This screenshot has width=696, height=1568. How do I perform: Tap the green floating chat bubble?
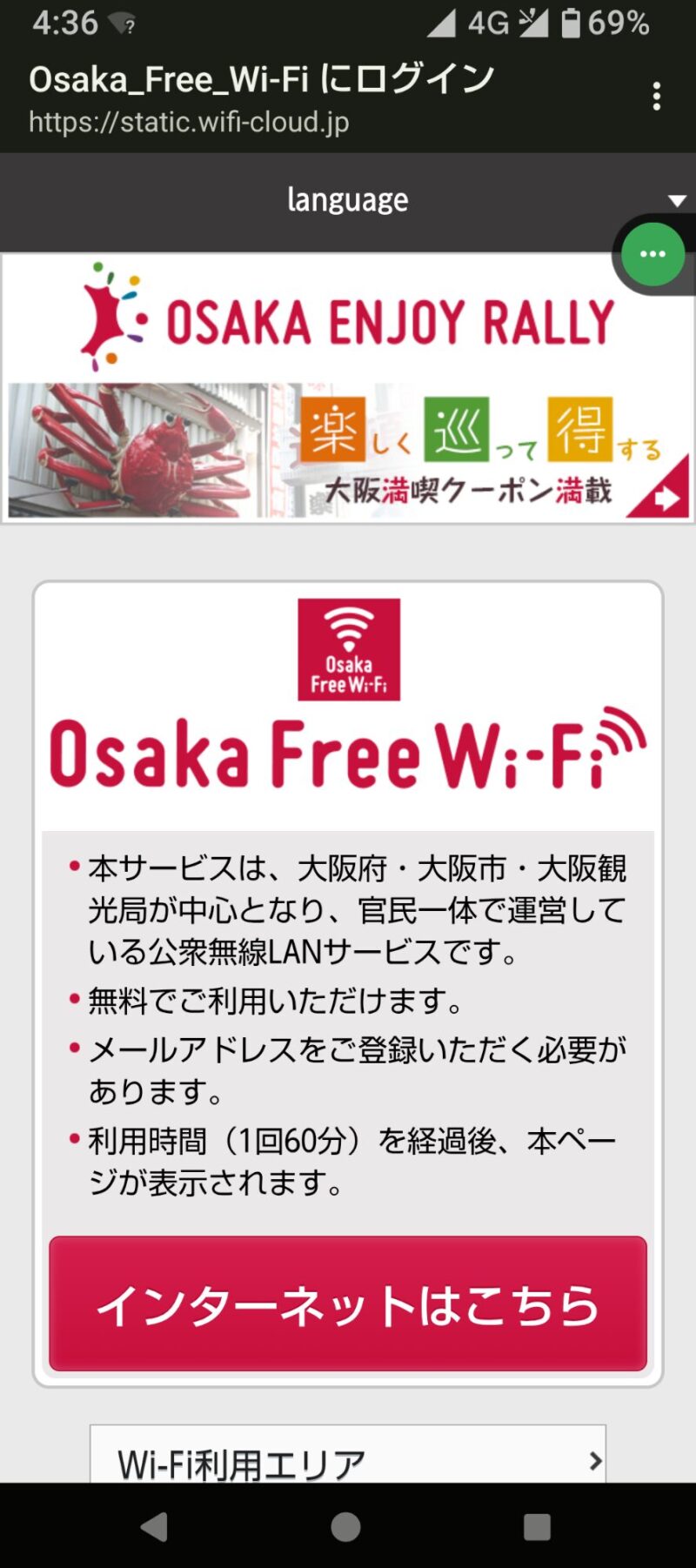[x=652, y=254]
